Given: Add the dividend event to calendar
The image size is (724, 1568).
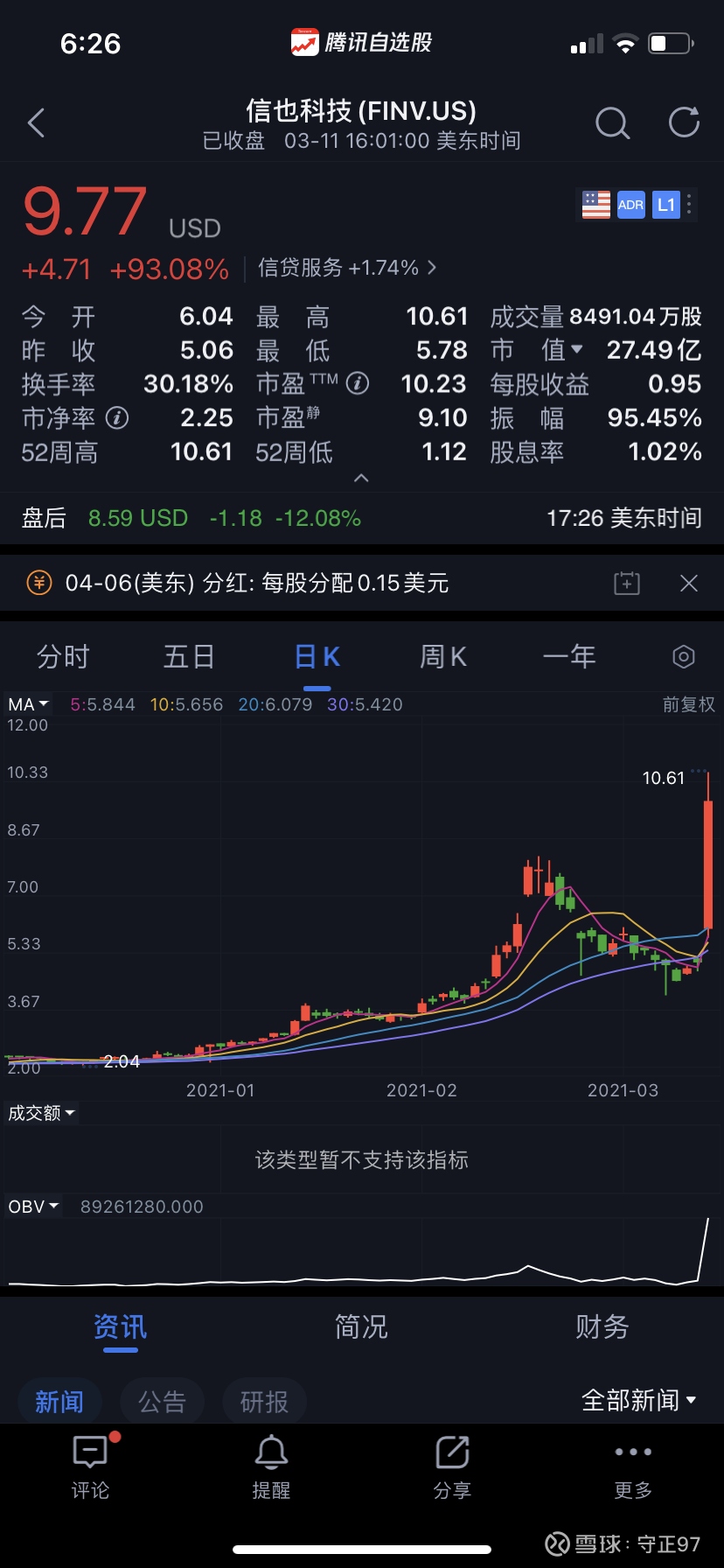Looking at the screenshot, I should click(627, 584).
